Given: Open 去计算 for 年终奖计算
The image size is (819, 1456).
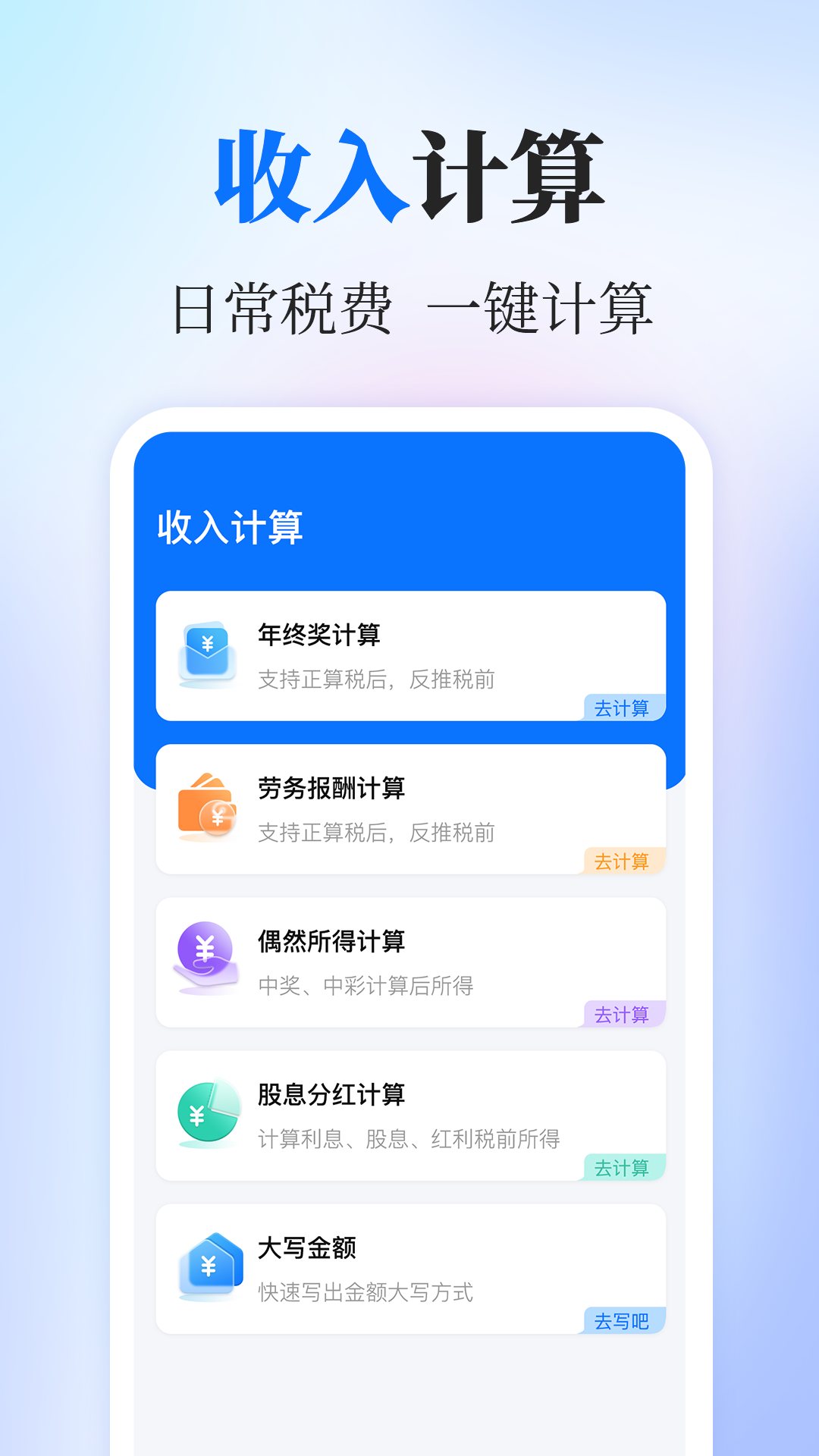Looking at the screenshot, I should point(623,708).
